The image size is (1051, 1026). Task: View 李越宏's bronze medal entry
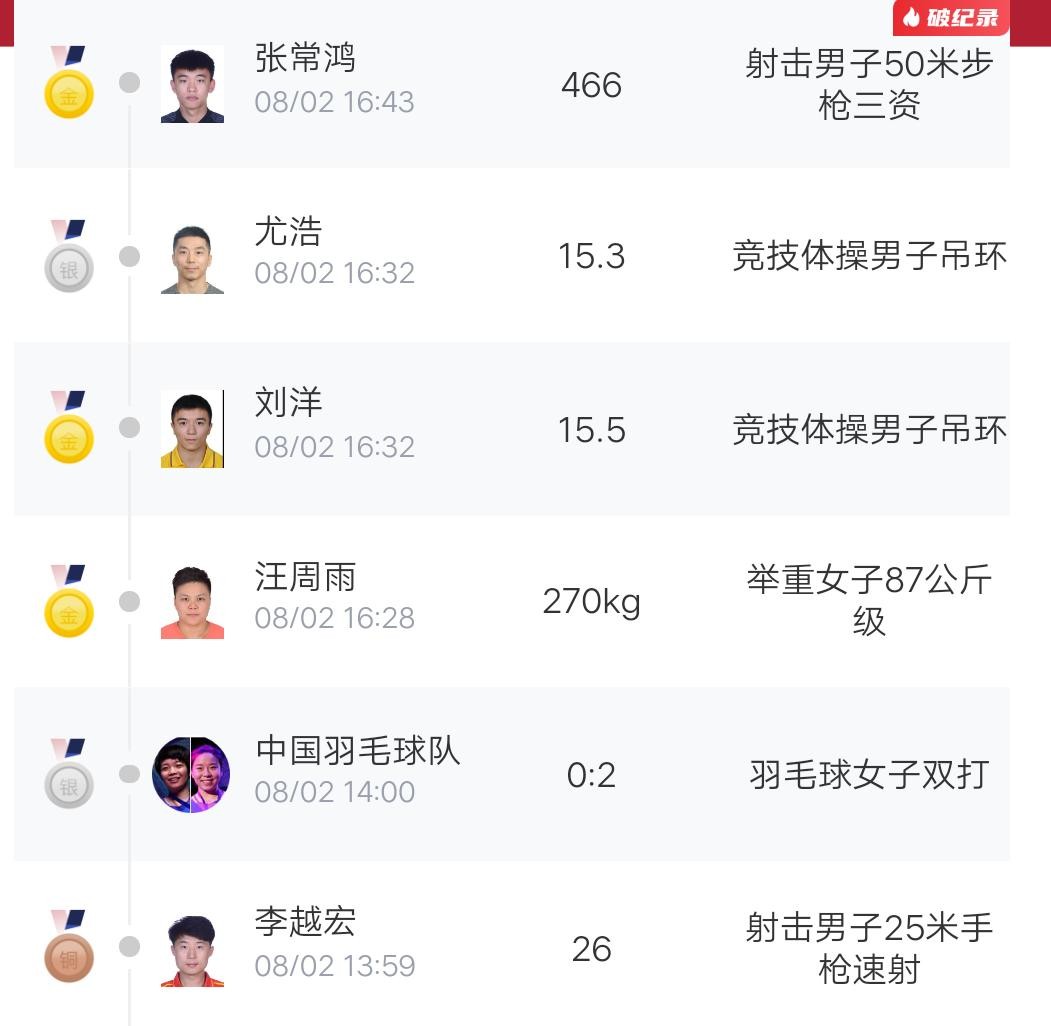coord(510,947)
